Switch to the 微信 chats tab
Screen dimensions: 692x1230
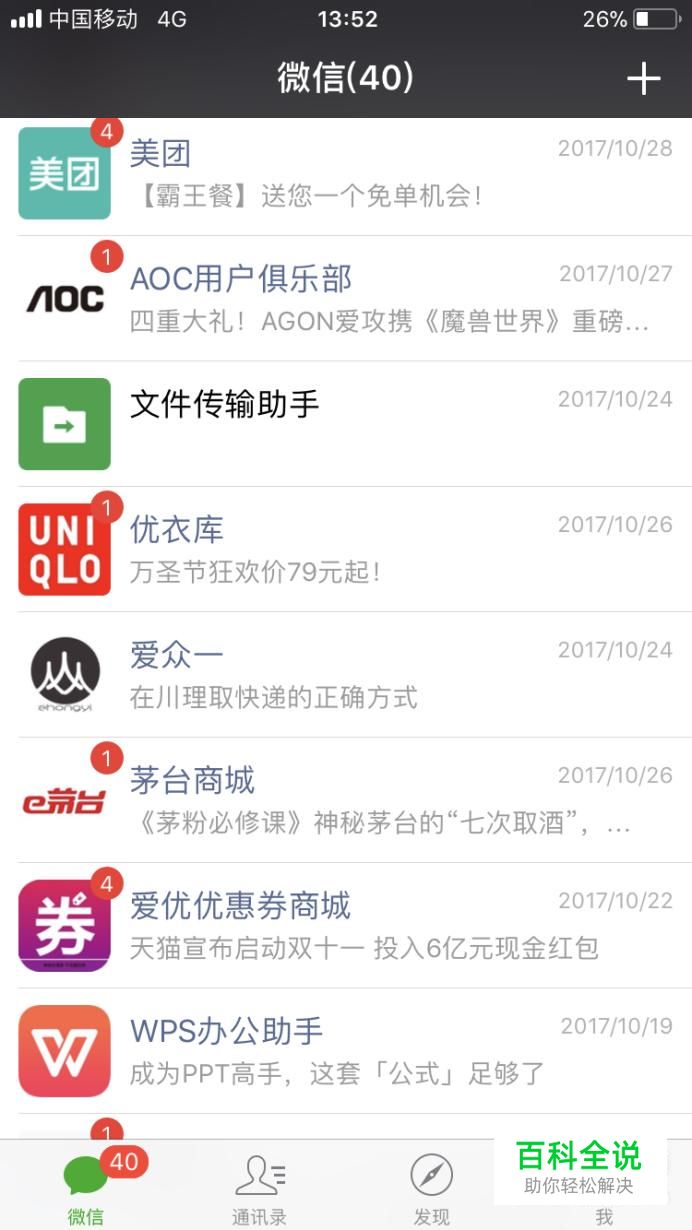tap(86, 1187)
